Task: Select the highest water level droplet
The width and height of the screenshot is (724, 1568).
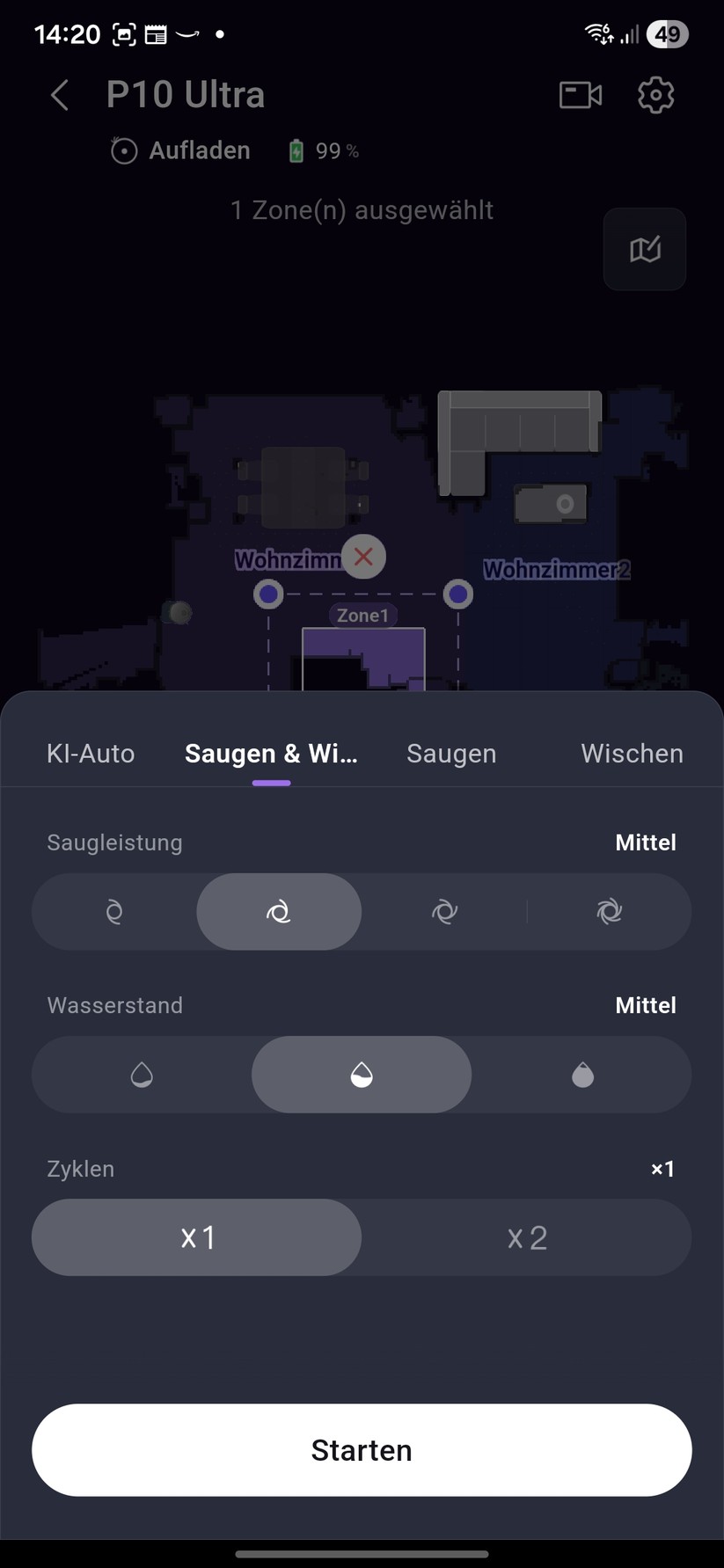Action: point(582,1074)
